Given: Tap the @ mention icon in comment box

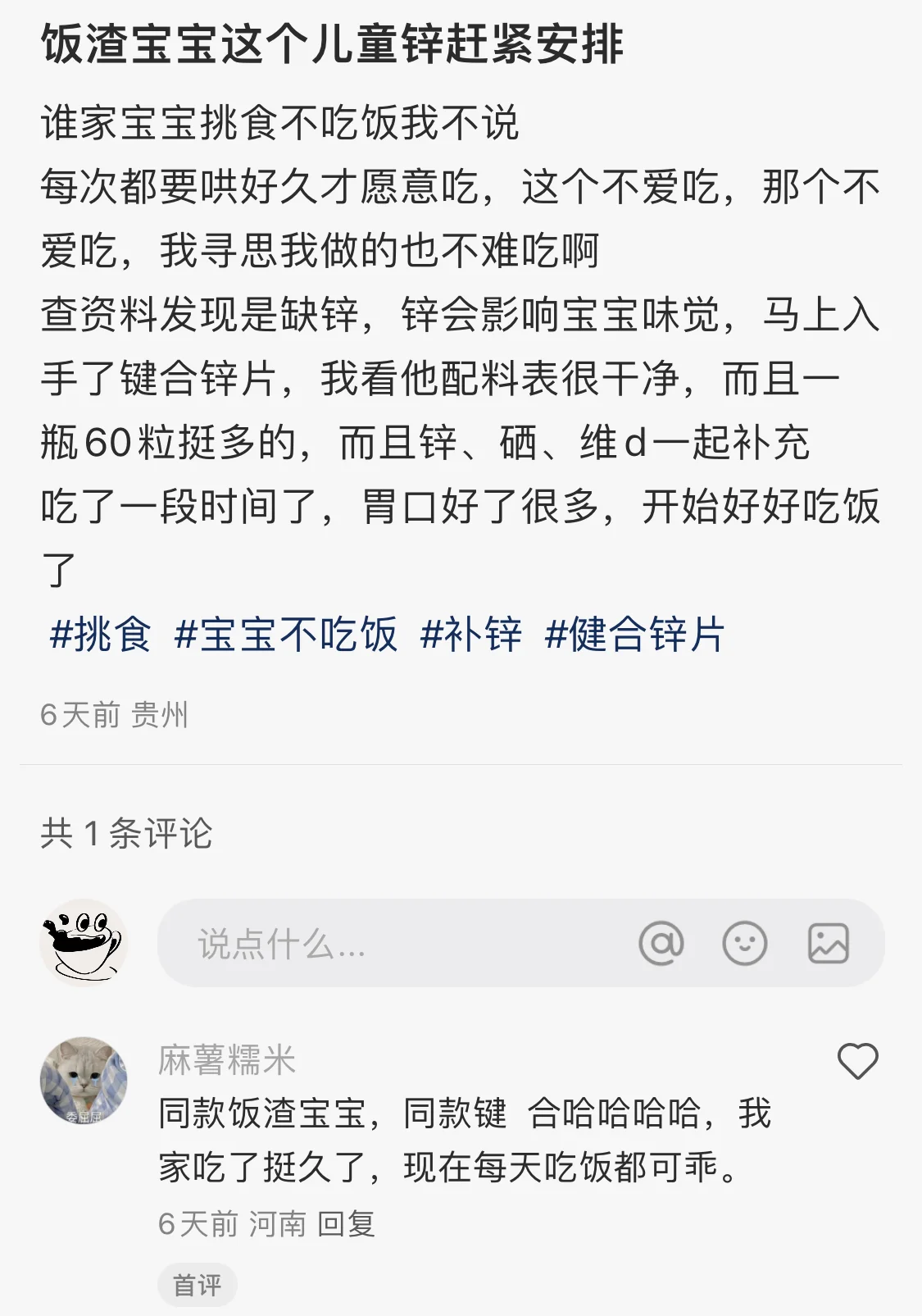Looking at the screenshot, I should click(661, 943).
